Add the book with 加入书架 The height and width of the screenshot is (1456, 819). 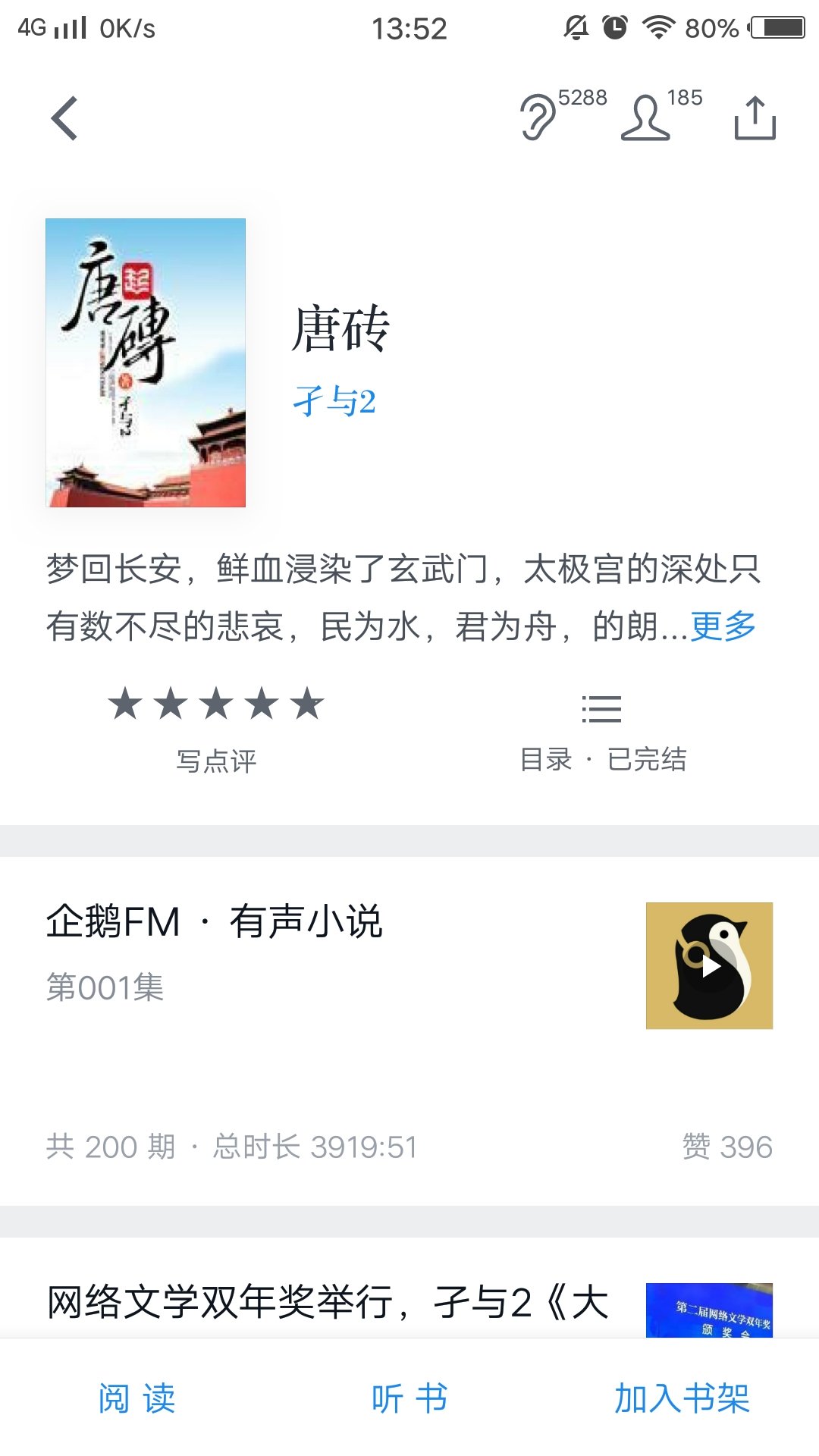(682, 1398)
